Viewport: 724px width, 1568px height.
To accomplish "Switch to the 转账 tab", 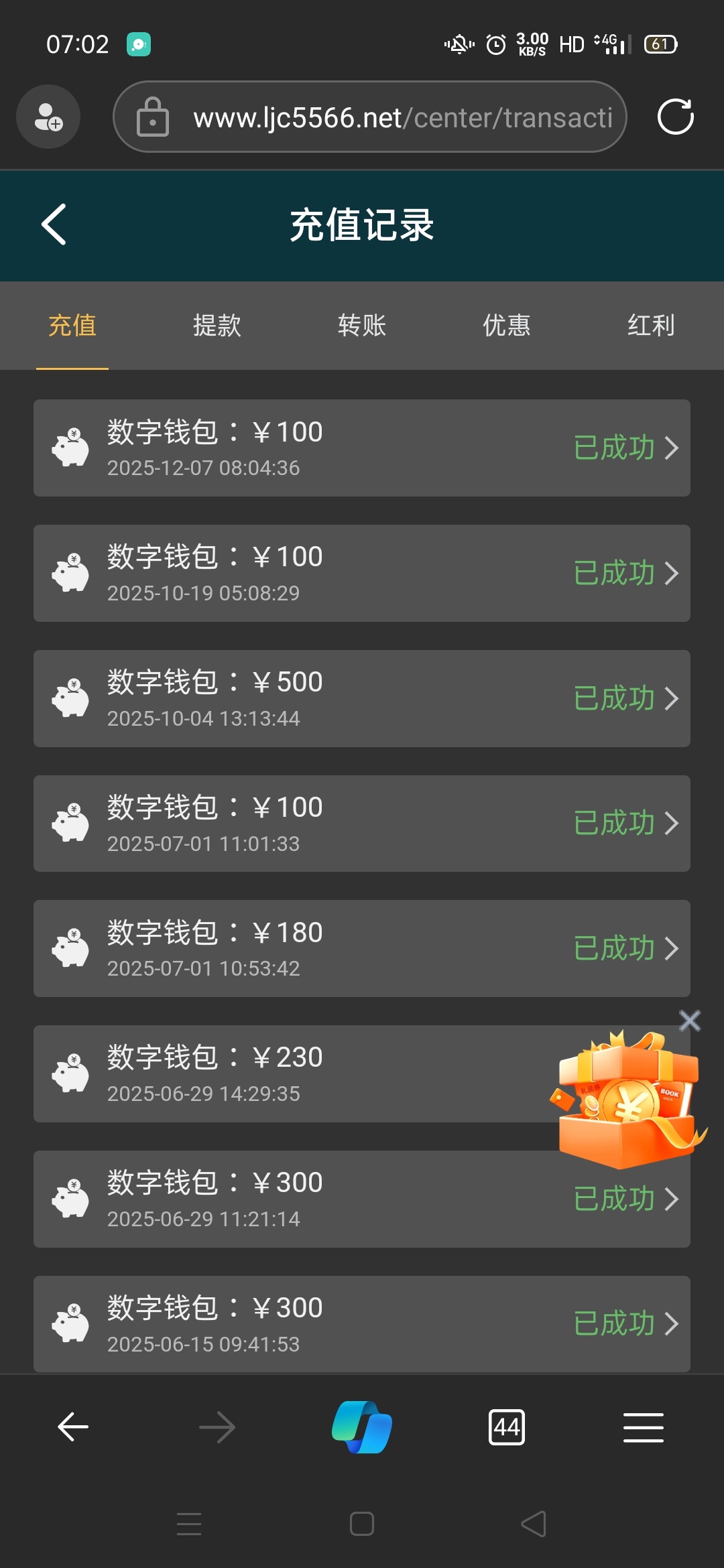I will tap(362, 326).
